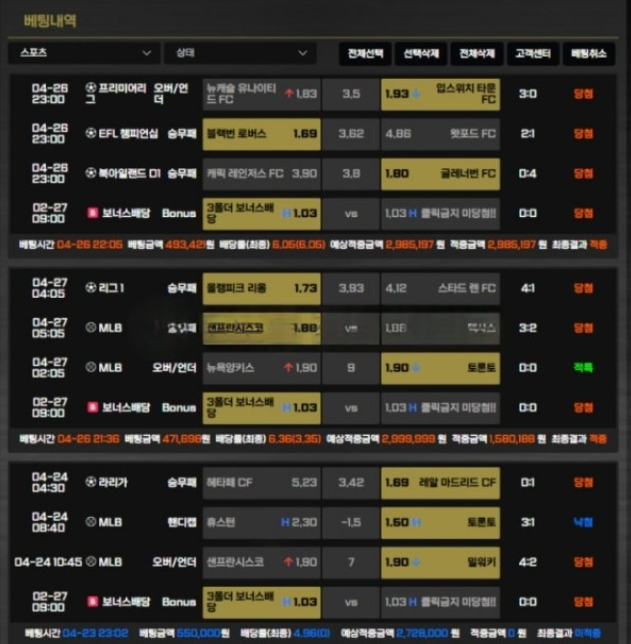Tap 선택삭제 to delete selected bets
Image resolution: width=631 pixels, height=644 pixels.
coord(422,53)
